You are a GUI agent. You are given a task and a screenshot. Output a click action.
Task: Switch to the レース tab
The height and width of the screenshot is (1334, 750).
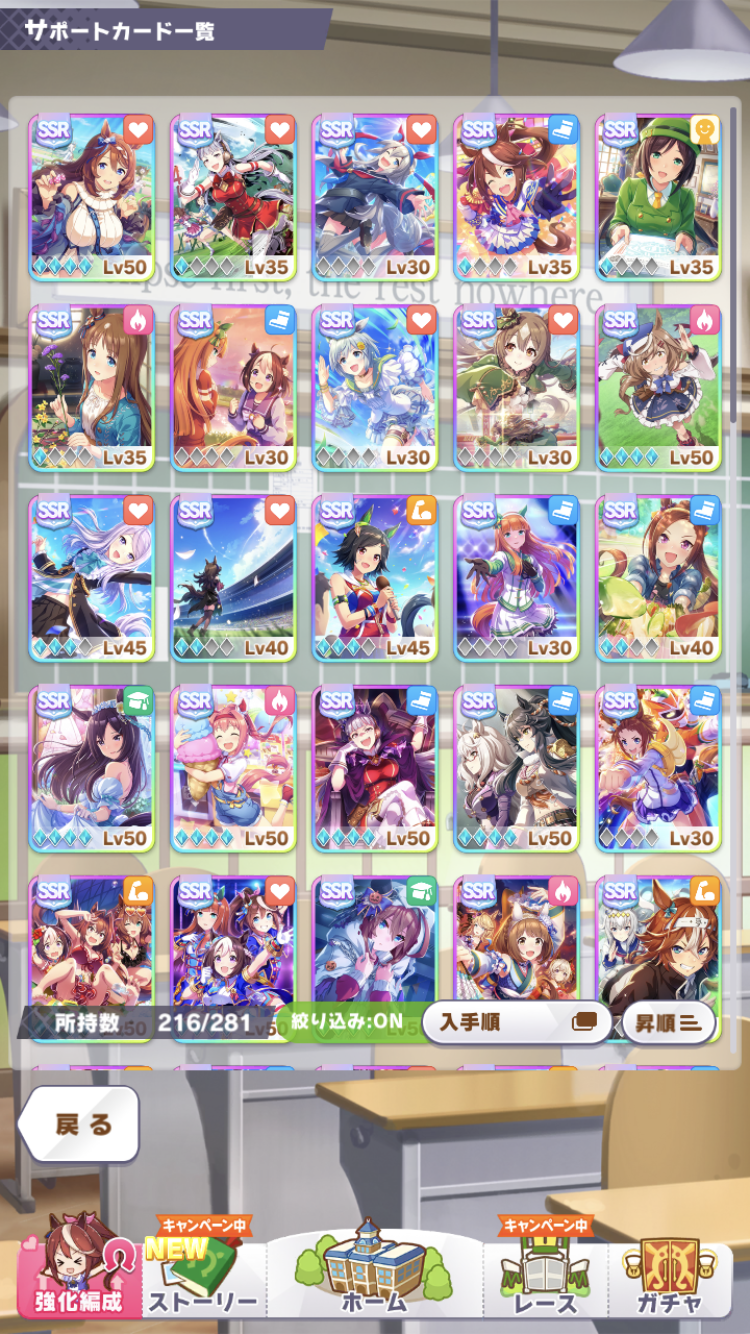pos(546,1275)
